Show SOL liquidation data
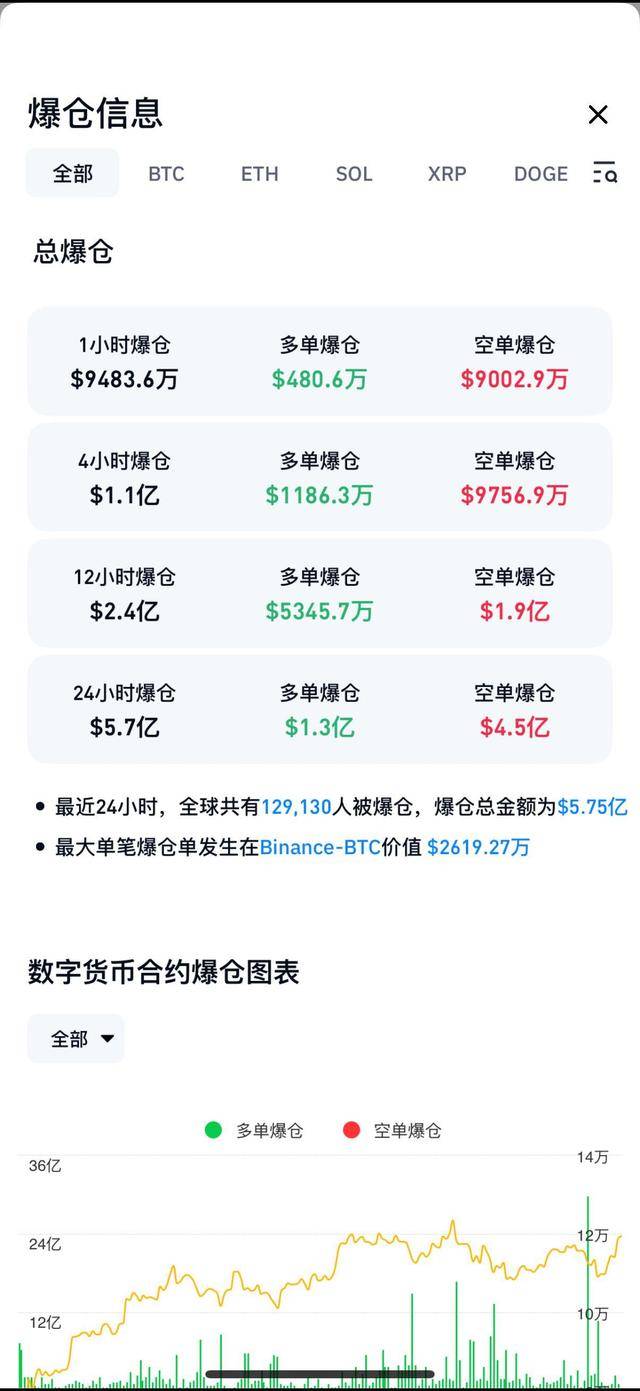 pos(354,173)
